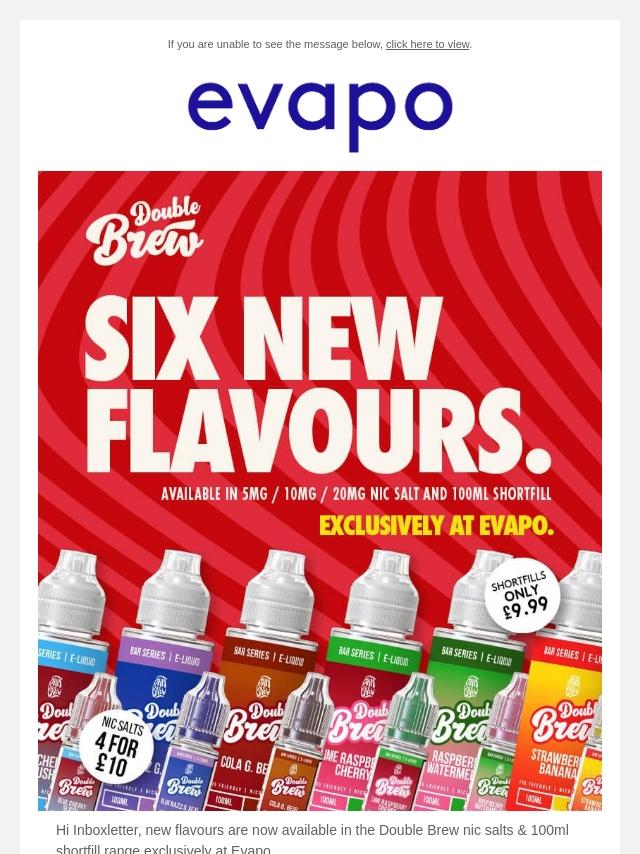Tap the evapo logo header
The width and height of the screenshot is (640, 854).
320,117
